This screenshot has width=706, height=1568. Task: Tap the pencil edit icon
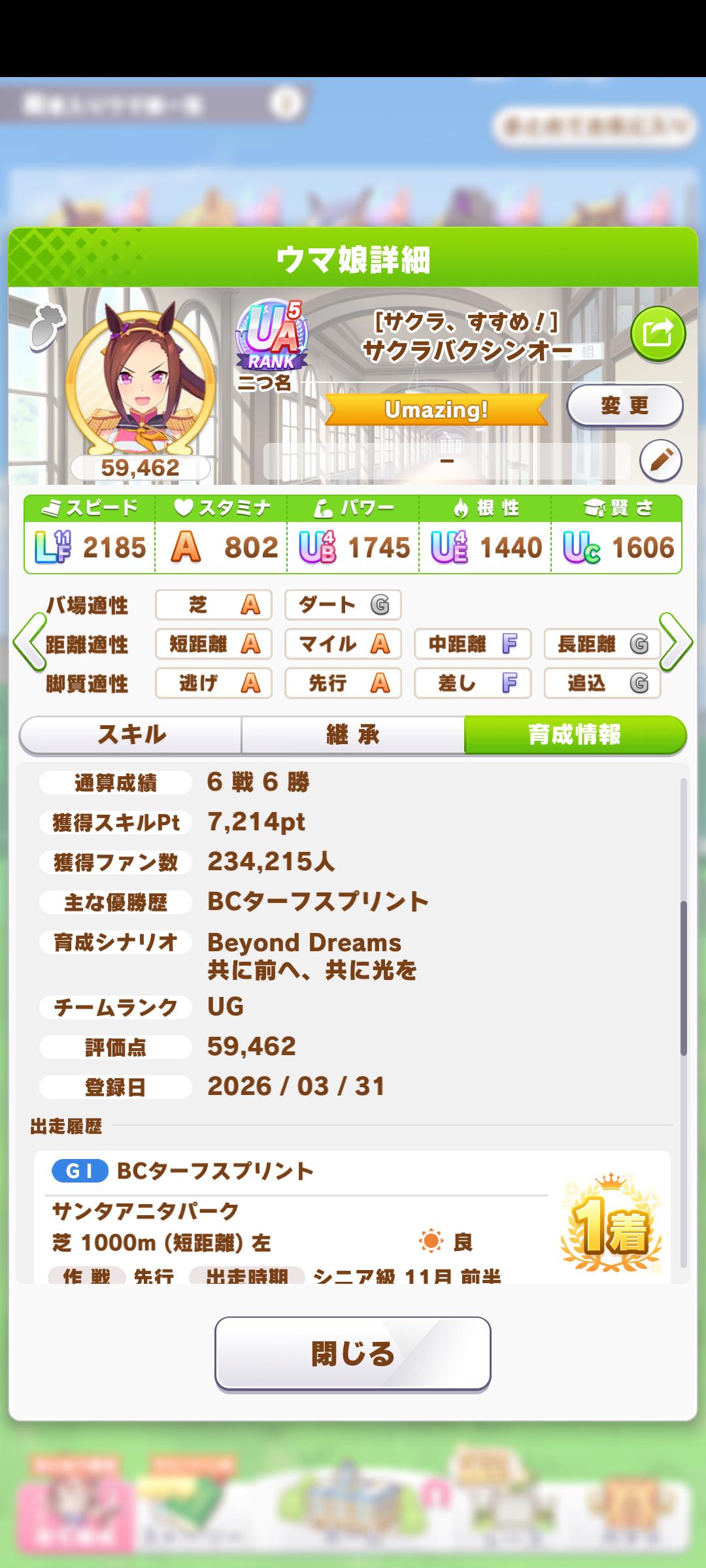(660, 461)
